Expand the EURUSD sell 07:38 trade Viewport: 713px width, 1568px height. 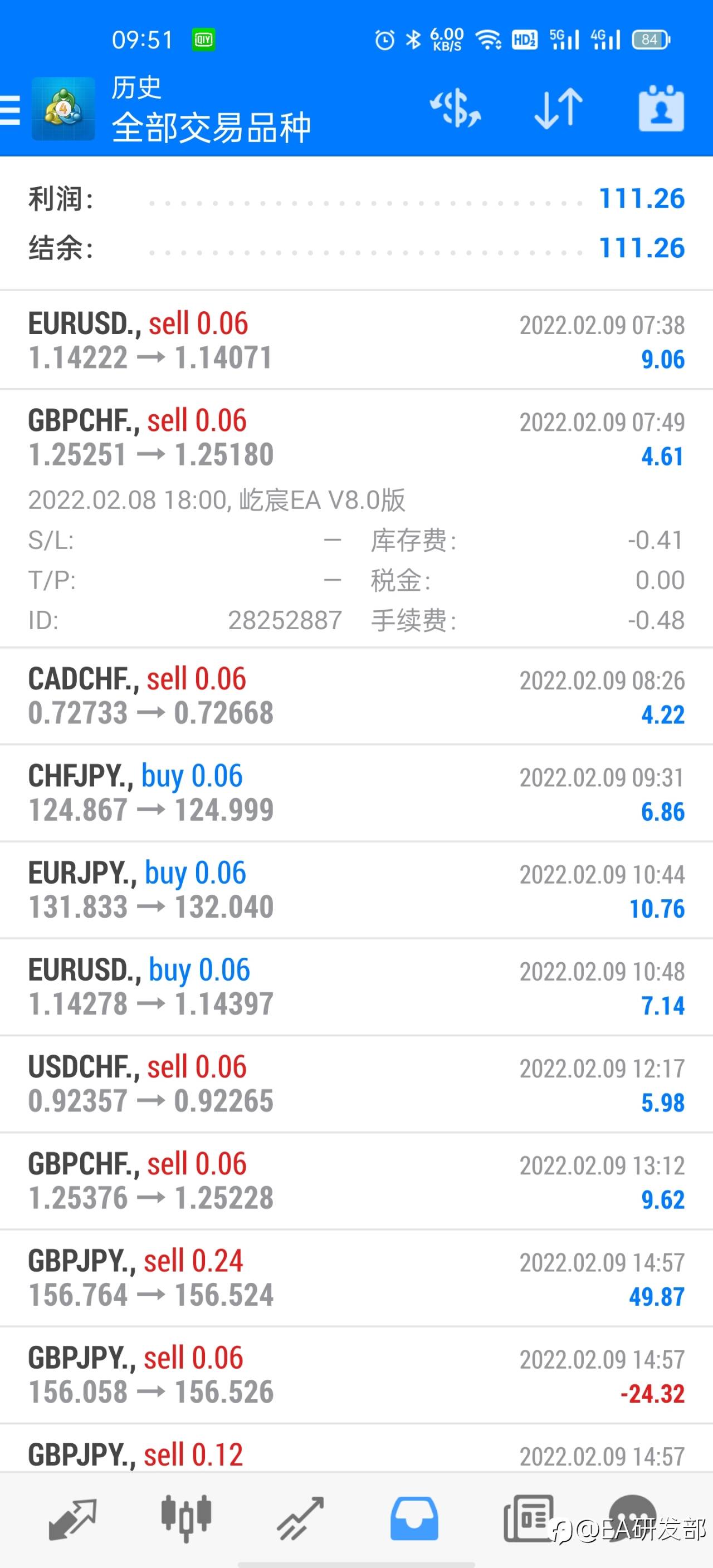356,341
